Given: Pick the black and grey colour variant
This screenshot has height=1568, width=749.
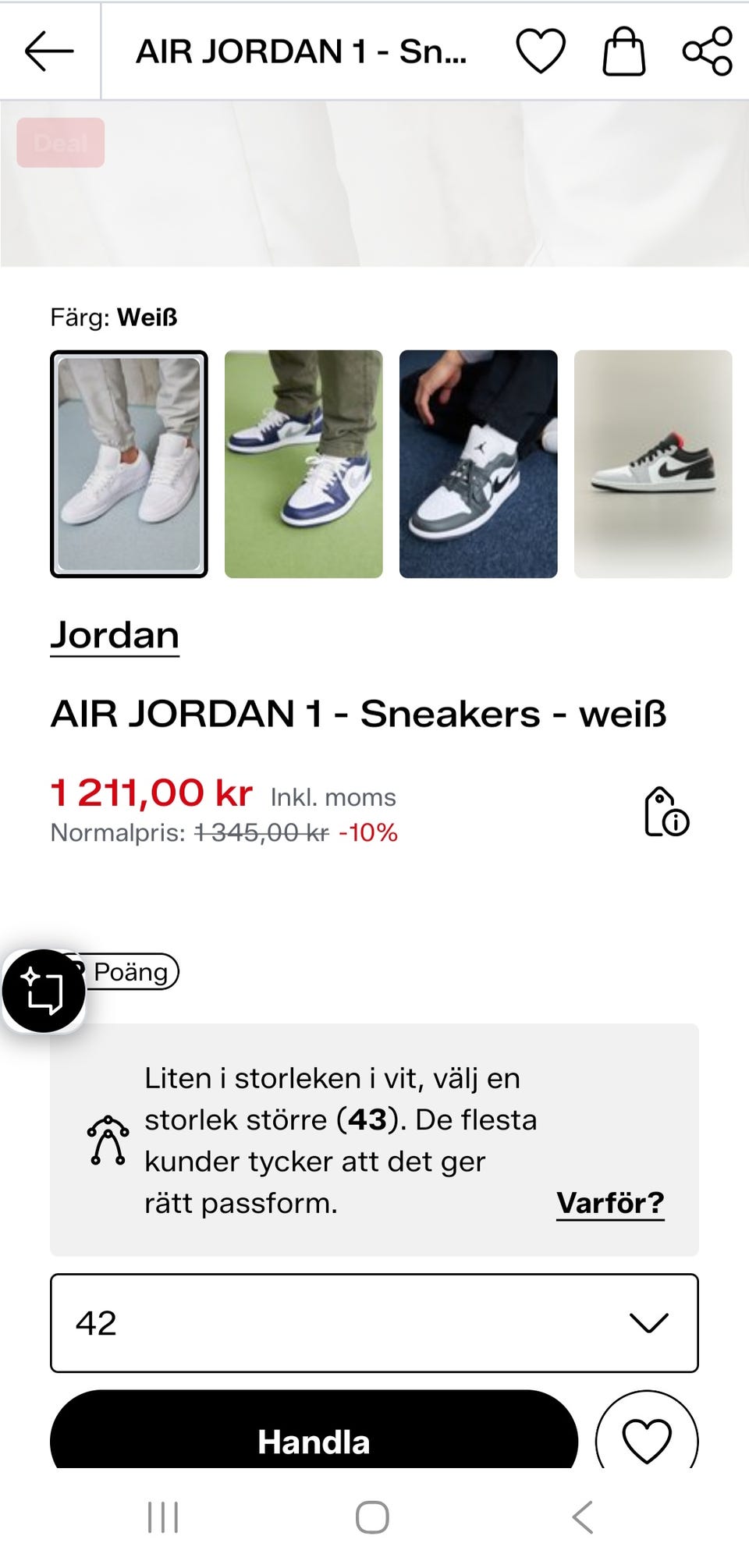Looking at the screenshot, I should (653, 464).
